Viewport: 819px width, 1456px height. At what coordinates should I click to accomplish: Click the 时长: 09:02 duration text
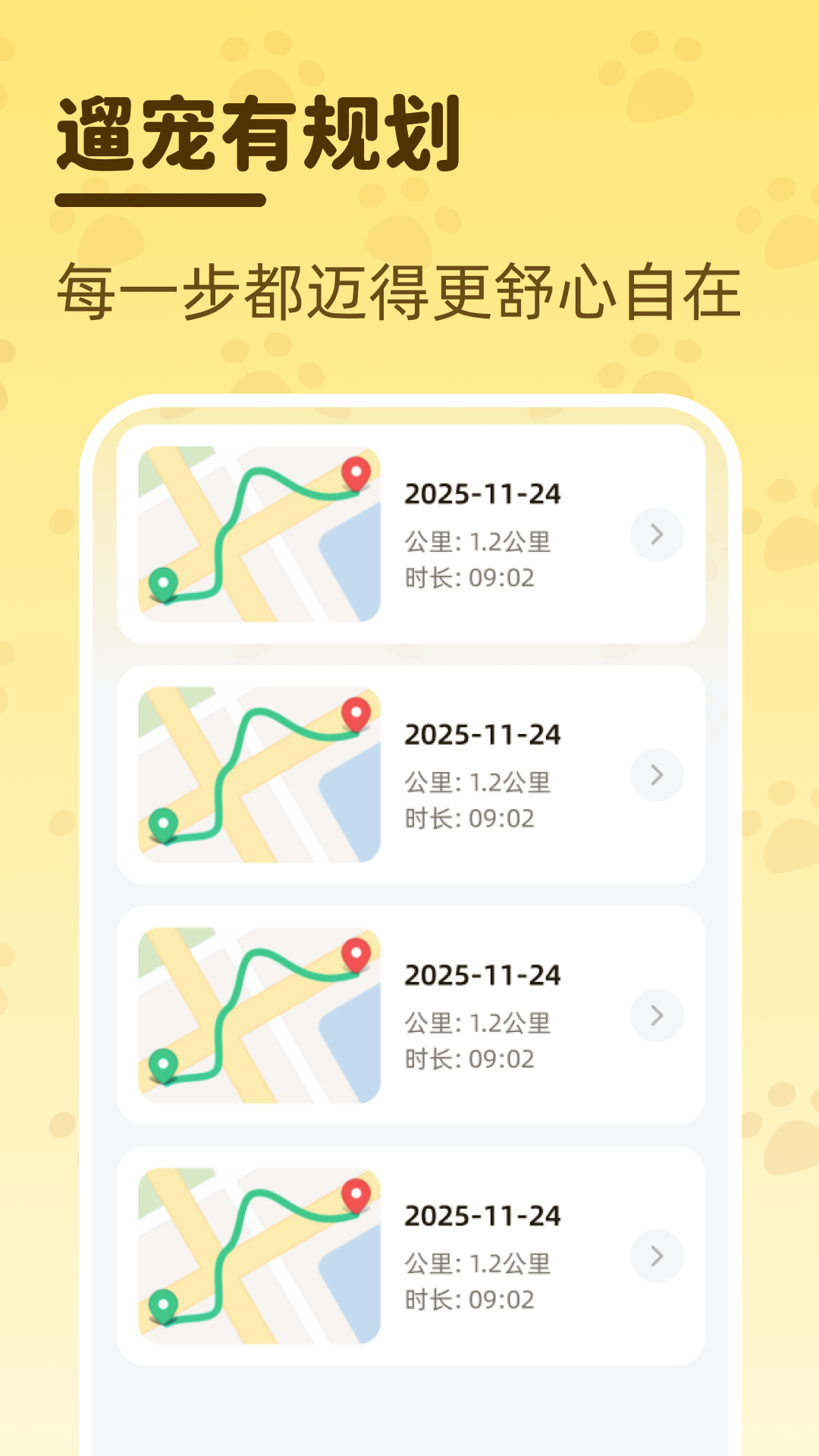click(470, 576)
